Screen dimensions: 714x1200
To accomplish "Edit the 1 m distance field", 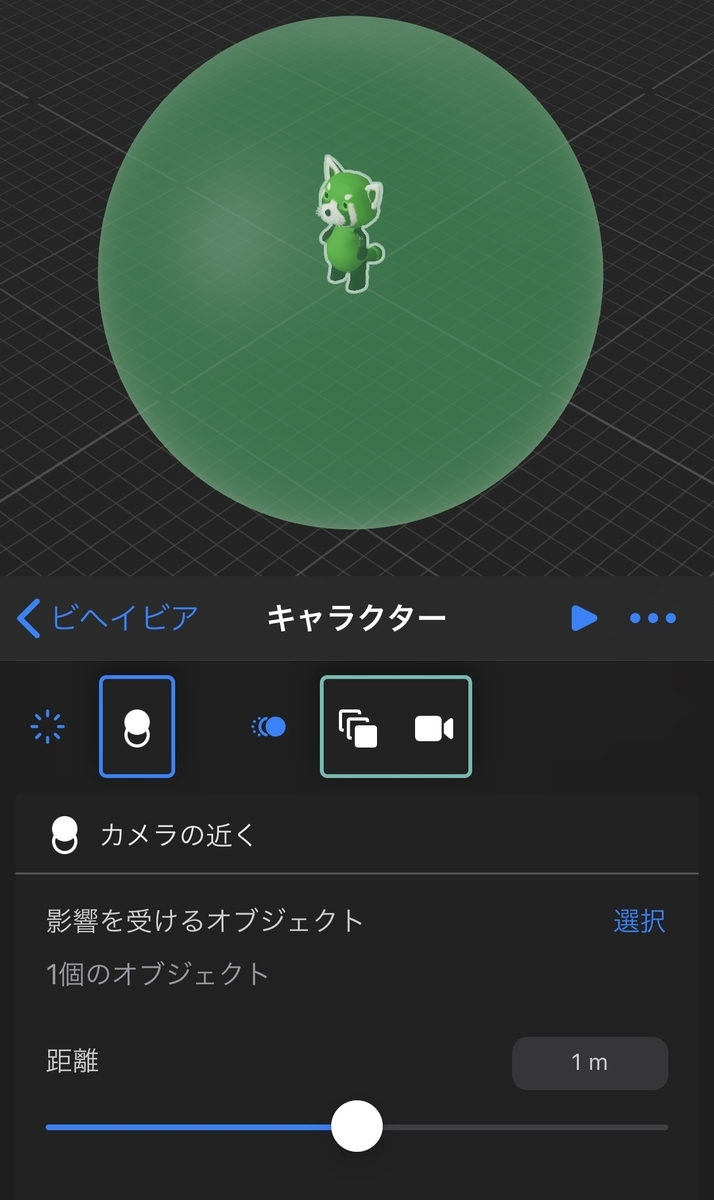I will (x=589, y=1063).
